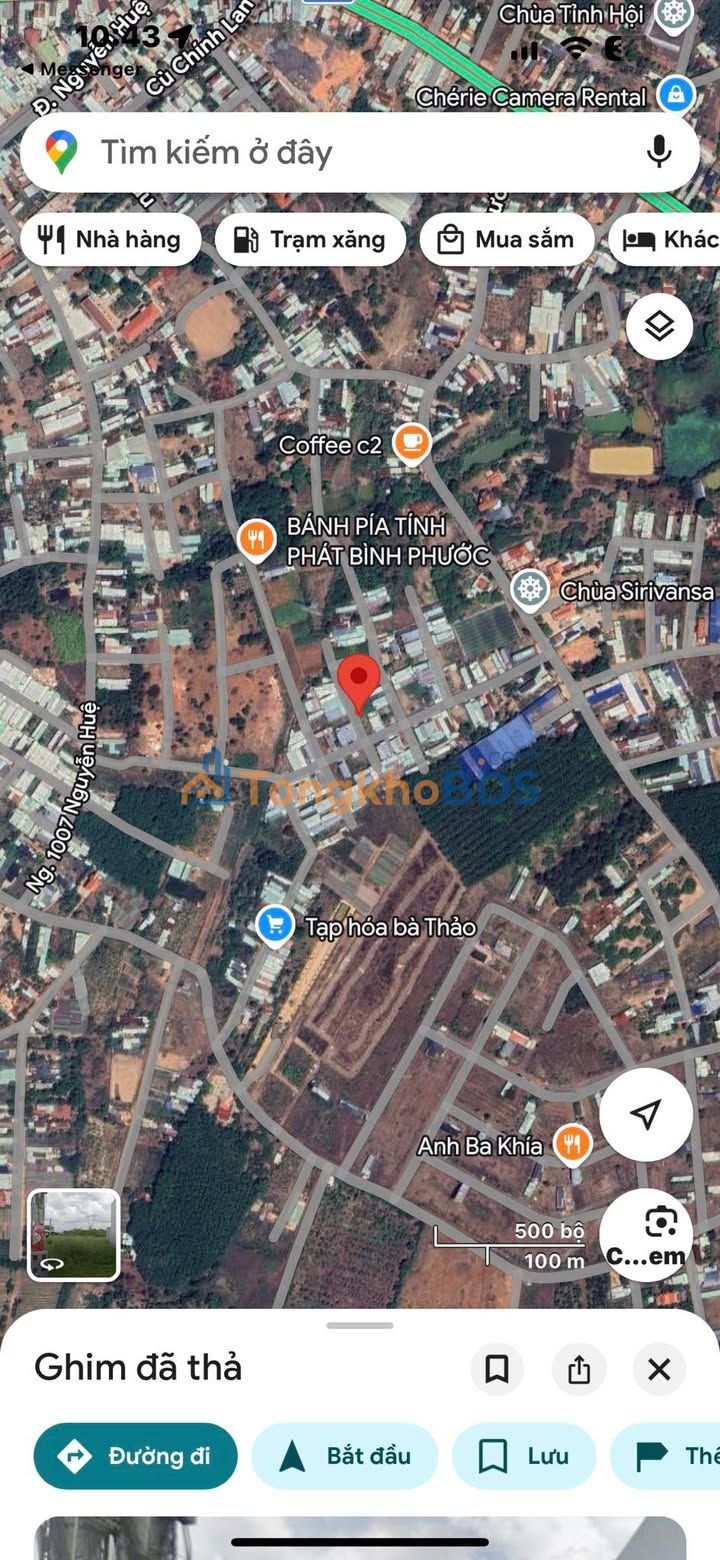Get directions with 'Đường đi'
The height and width of the screenshot is (1560, 720).
click(136, 1456)
